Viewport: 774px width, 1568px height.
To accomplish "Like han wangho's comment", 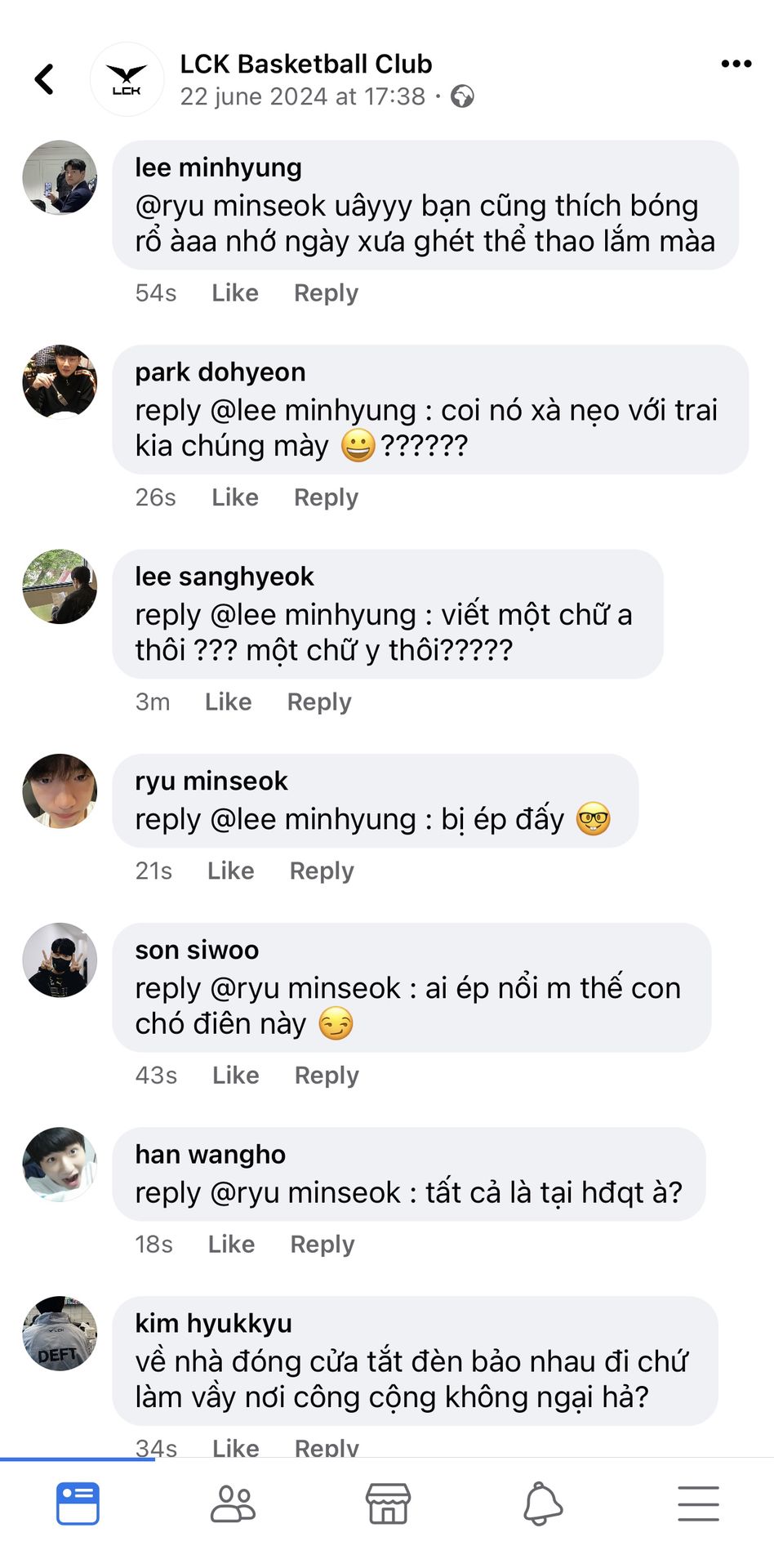I will click(x=231, y=1245).
